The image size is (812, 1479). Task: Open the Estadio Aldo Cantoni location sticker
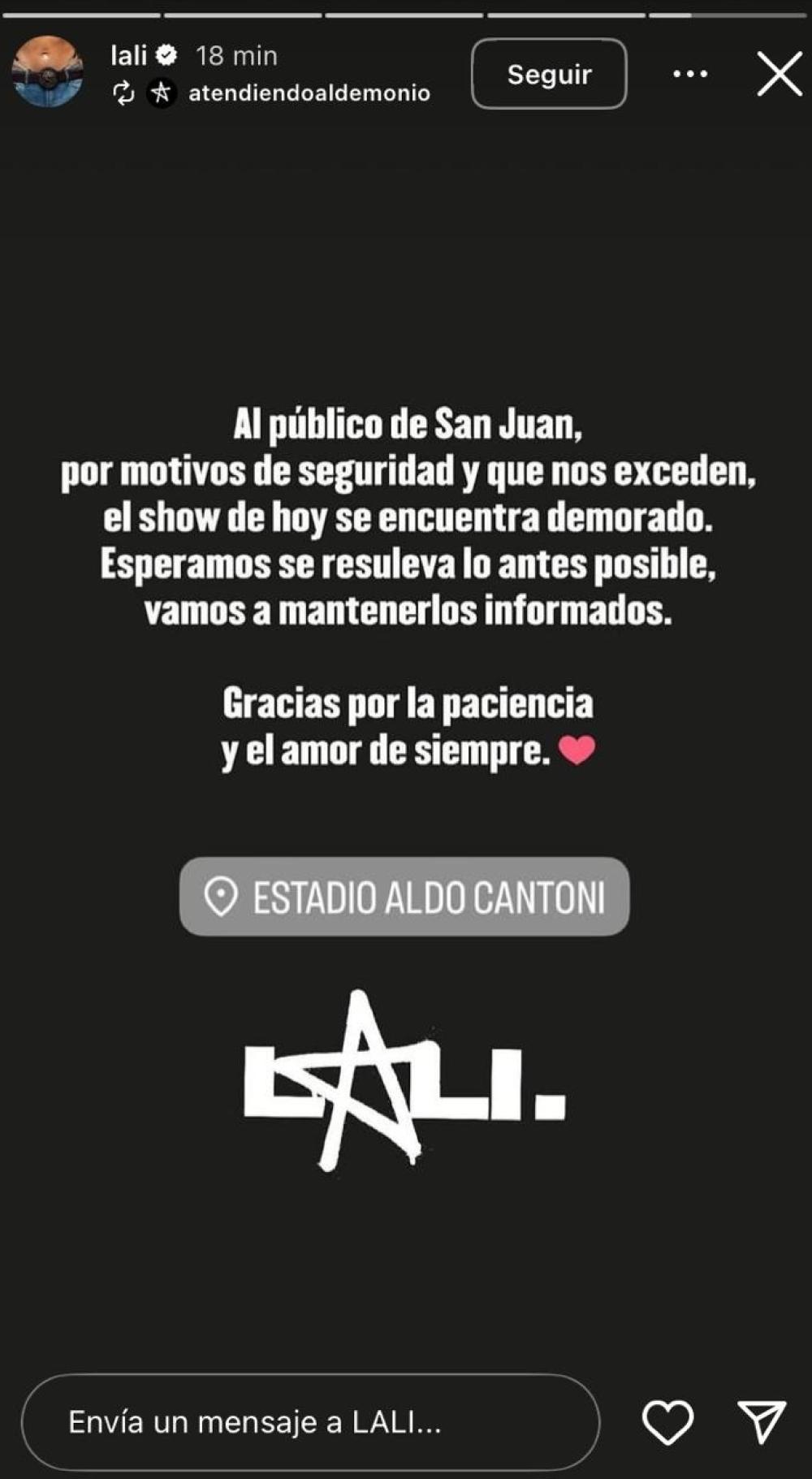click(x=404, y=897)
